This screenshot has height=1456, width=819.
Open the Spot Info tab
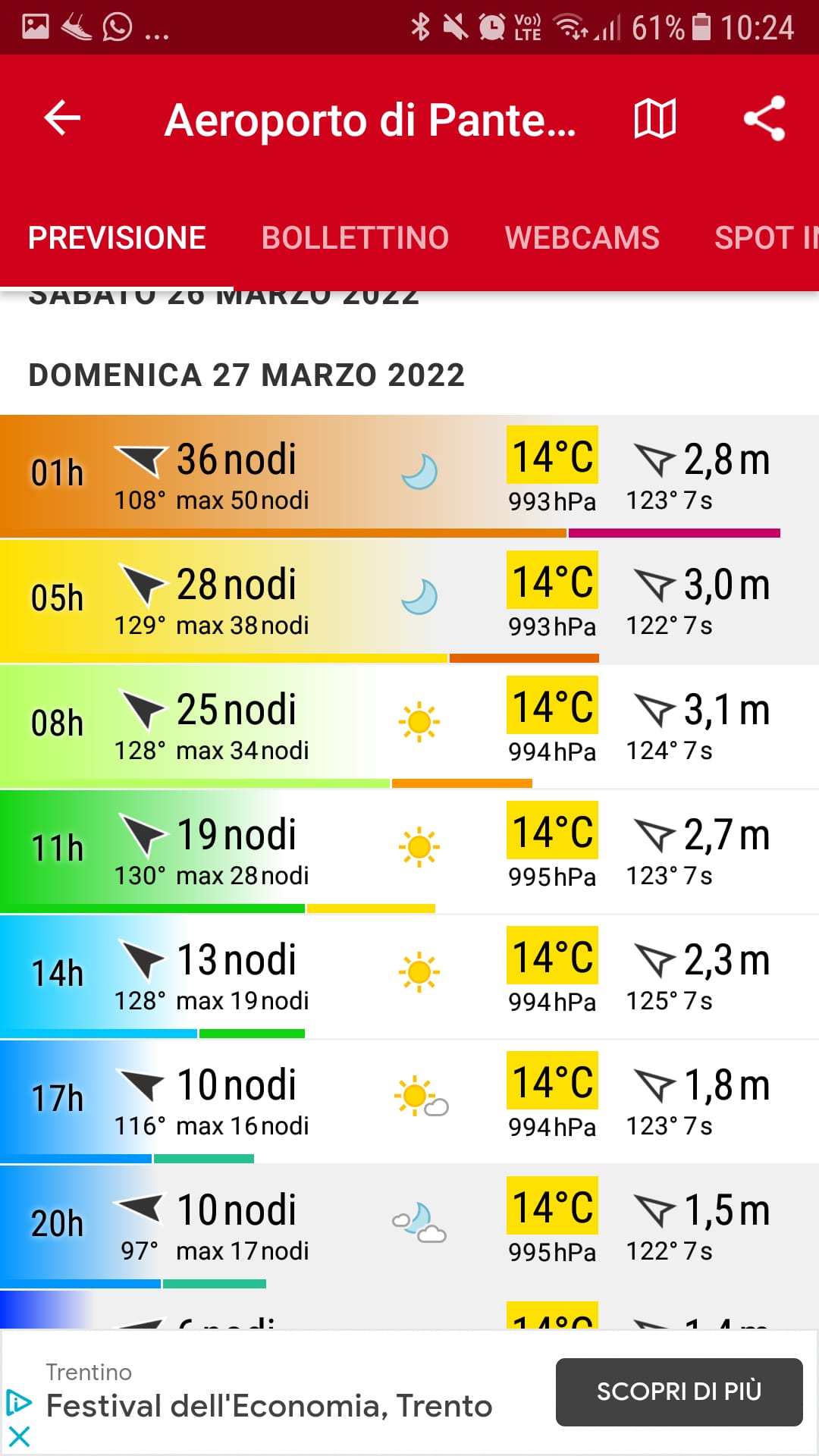pyautogui.click(x=766, y=238)
